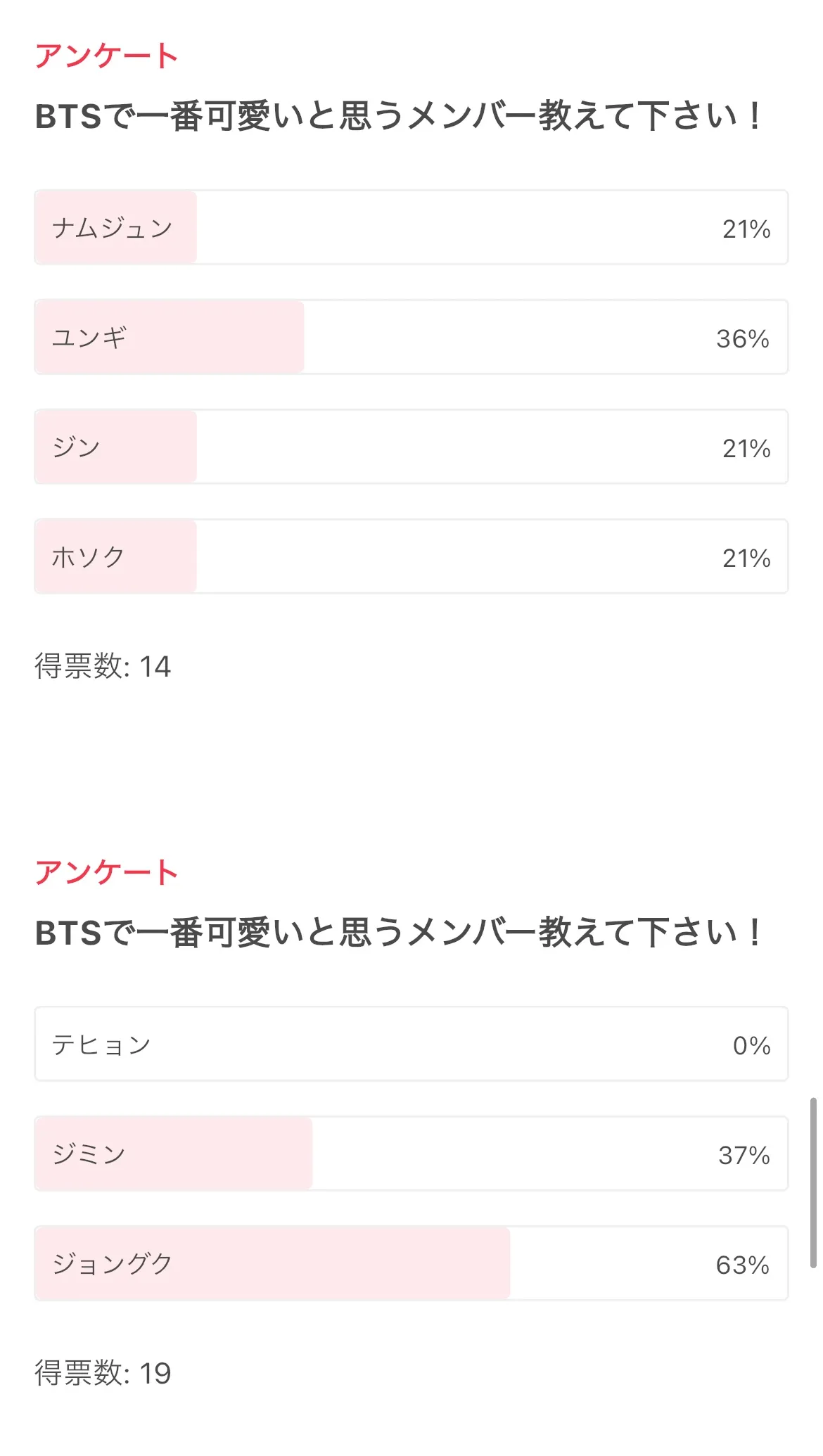
Task: Pick ホソク in the first poll
Action: pyautogui.click(x=411, y=556)
